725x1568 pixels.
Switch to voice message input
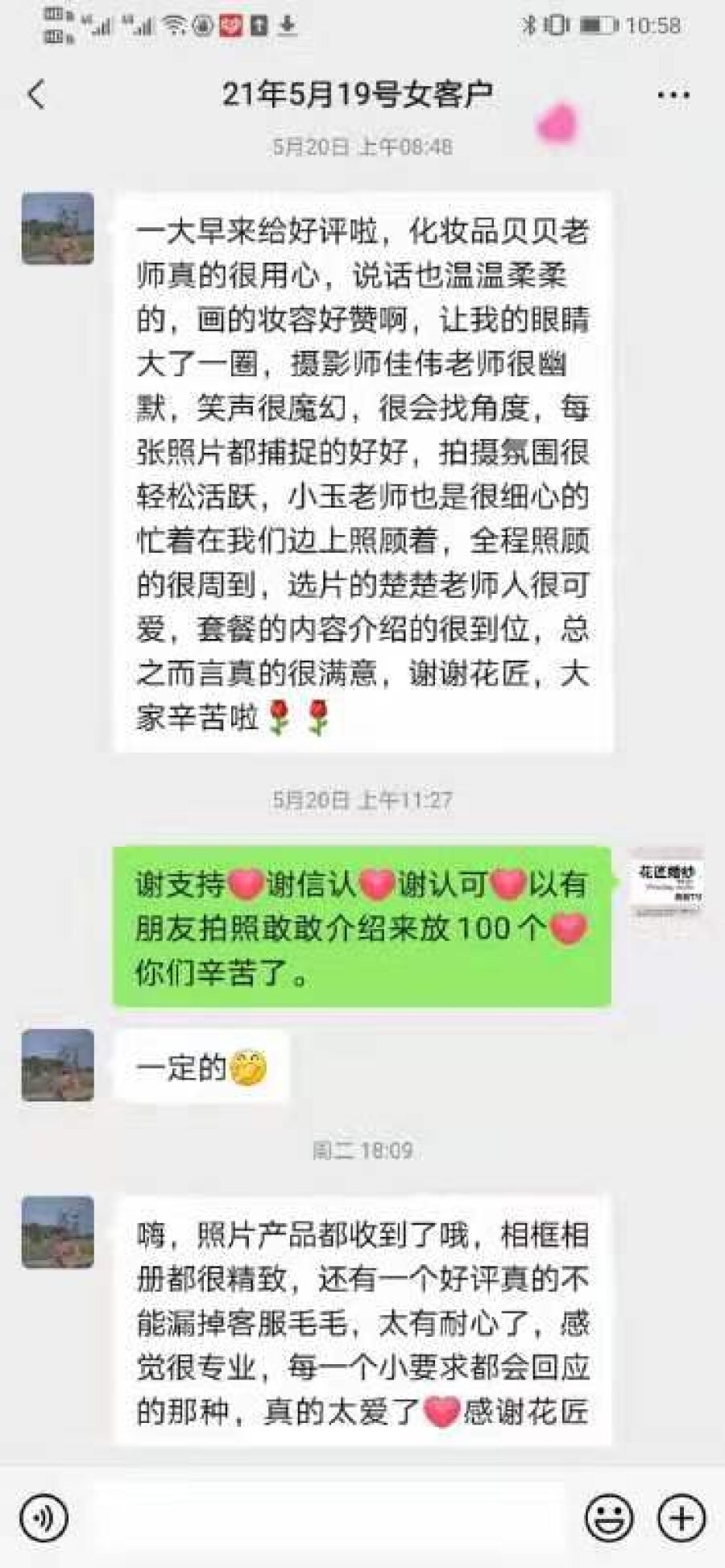tap(43, 1519)
